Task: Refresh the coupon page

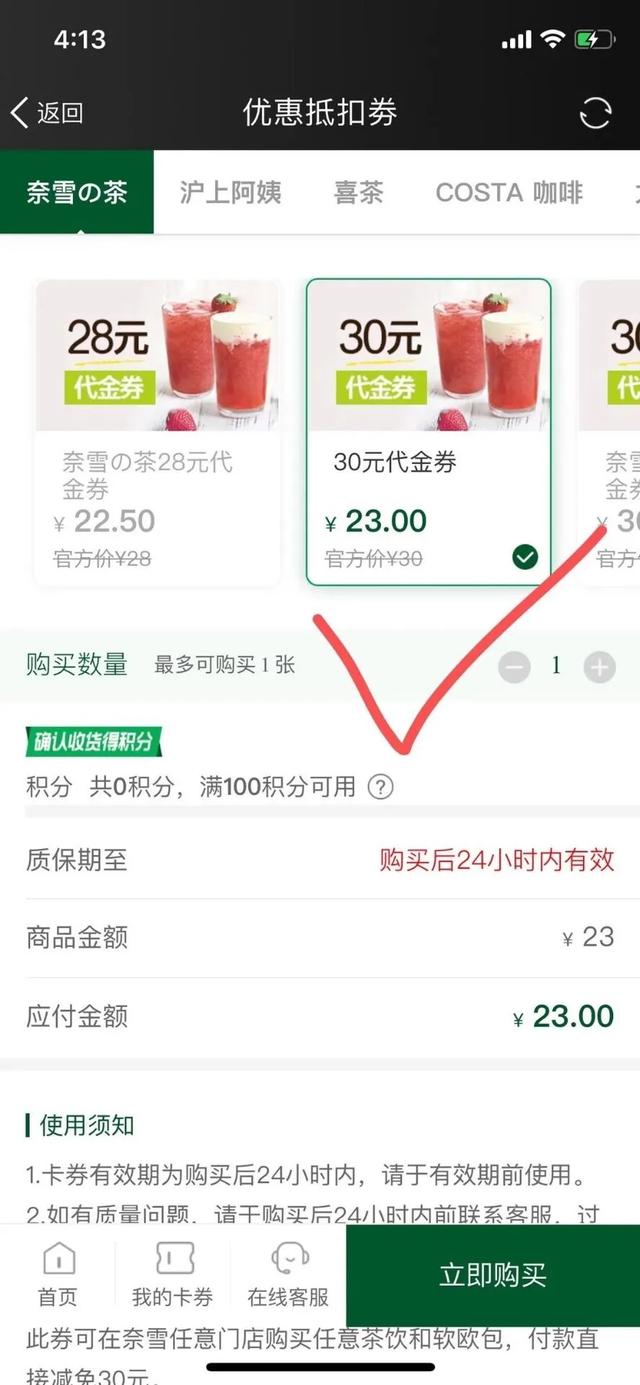Action: pyautogui.click(x=595, y=113)
